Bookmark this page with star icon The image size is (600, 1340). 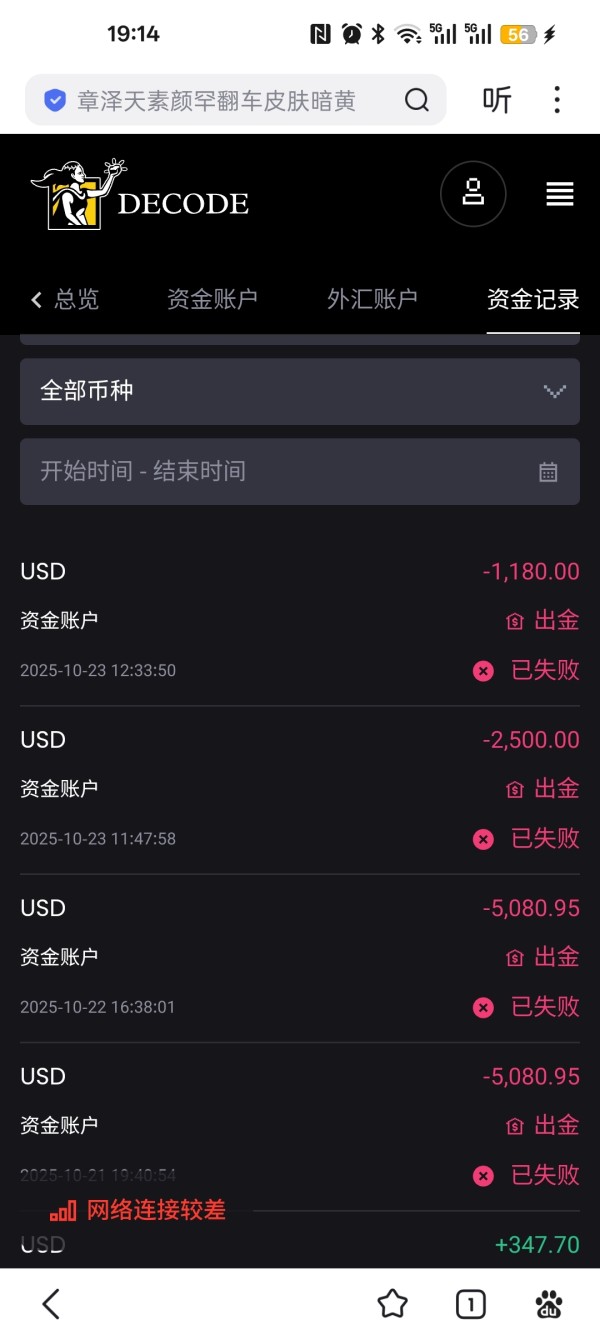(392, 1303)
